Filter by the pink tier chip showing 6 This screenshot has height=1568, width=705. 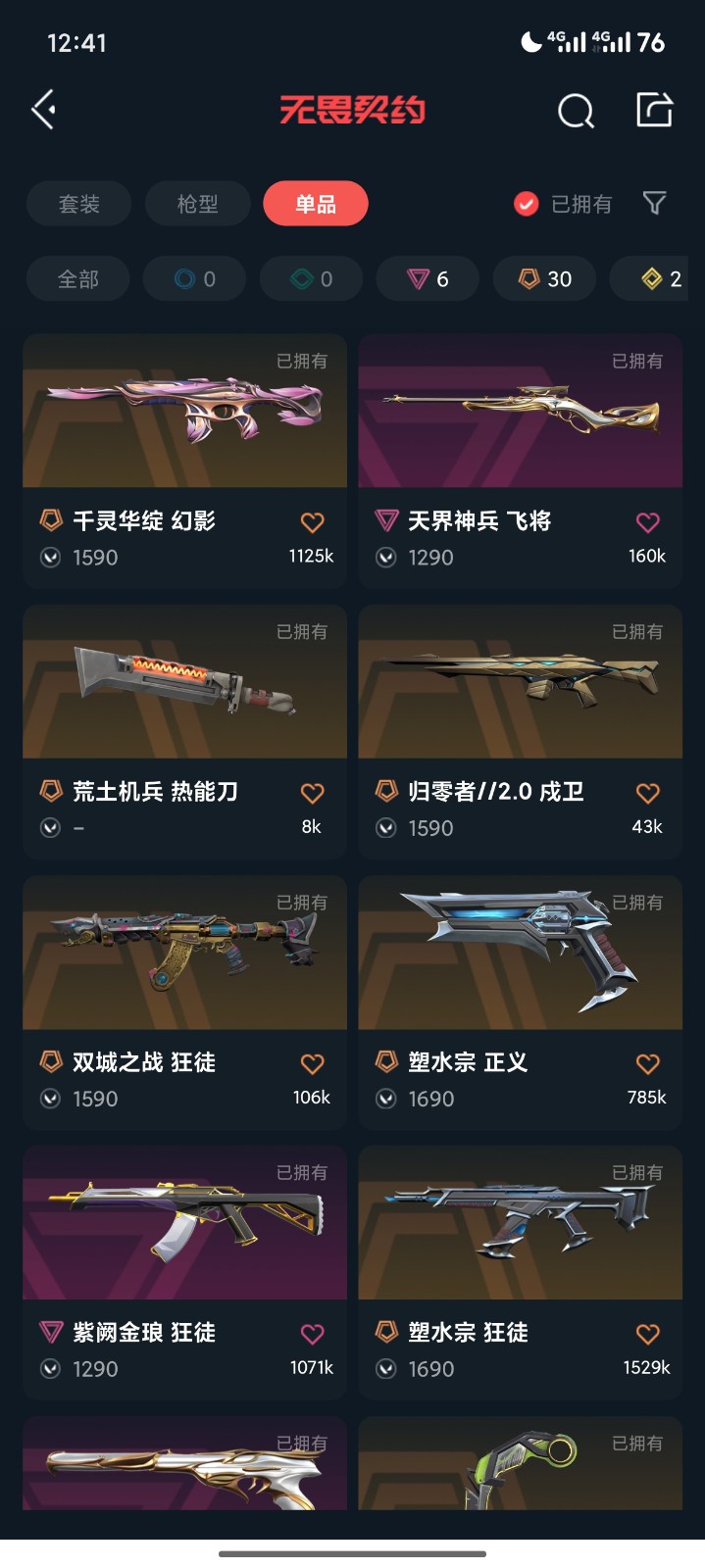[x=428, y=279]
